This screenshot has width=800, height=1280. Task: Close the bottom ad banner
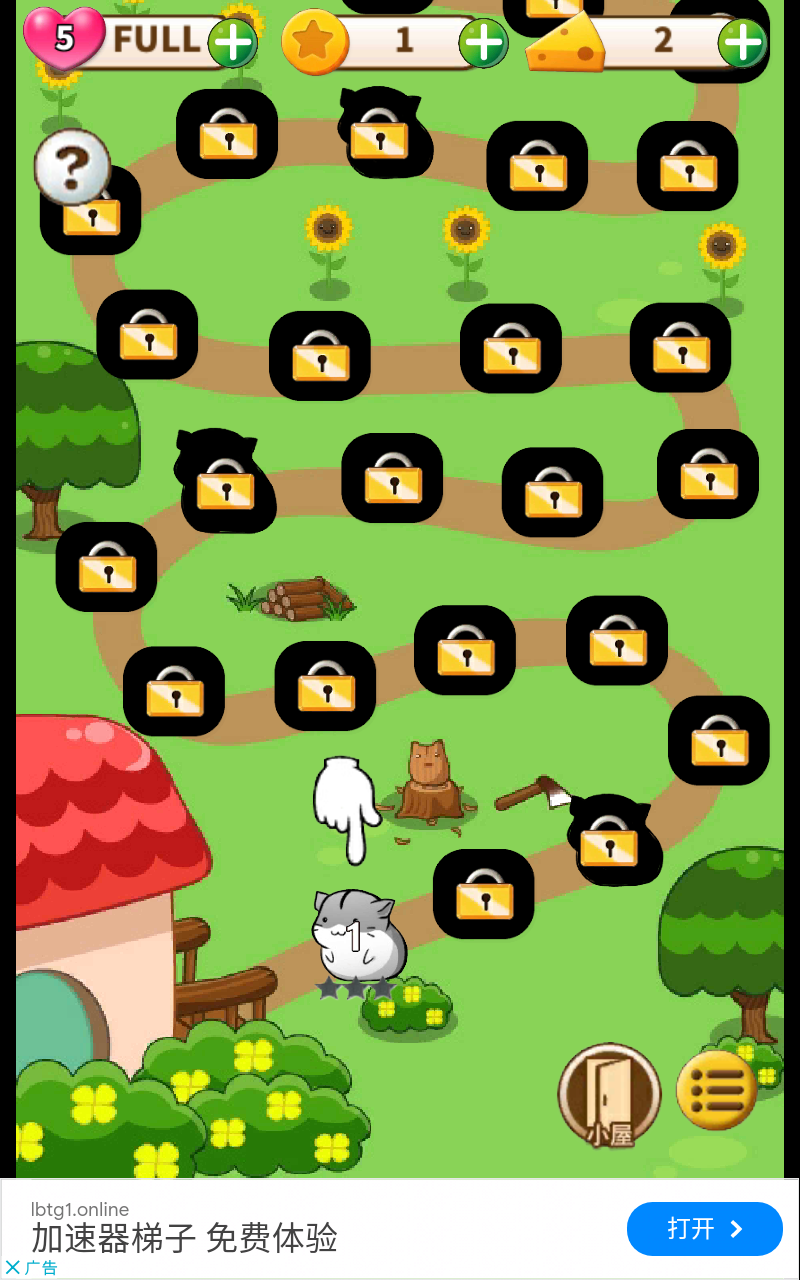pyautogui.click(x=13, y=1268)
